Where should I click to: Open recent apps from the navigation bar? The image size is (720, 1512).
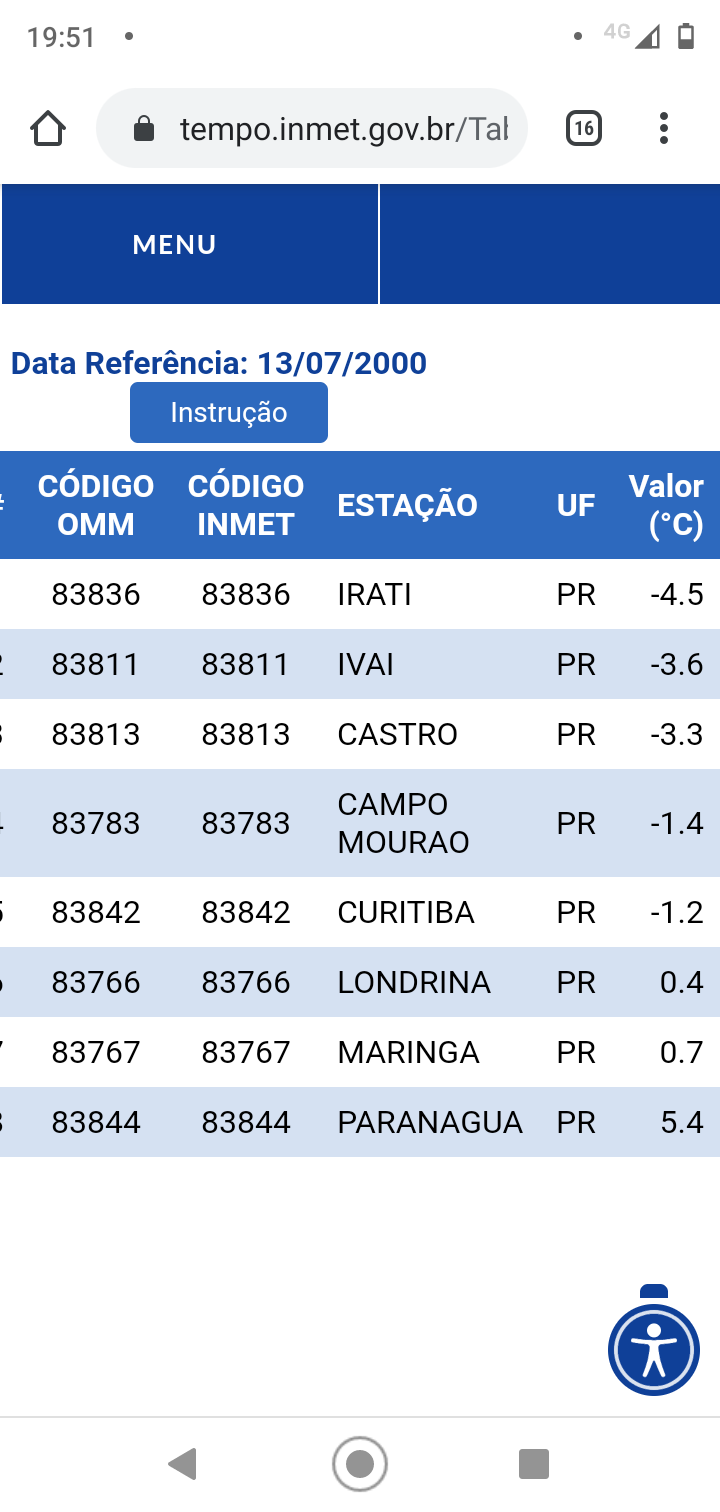coord(534,1464)
